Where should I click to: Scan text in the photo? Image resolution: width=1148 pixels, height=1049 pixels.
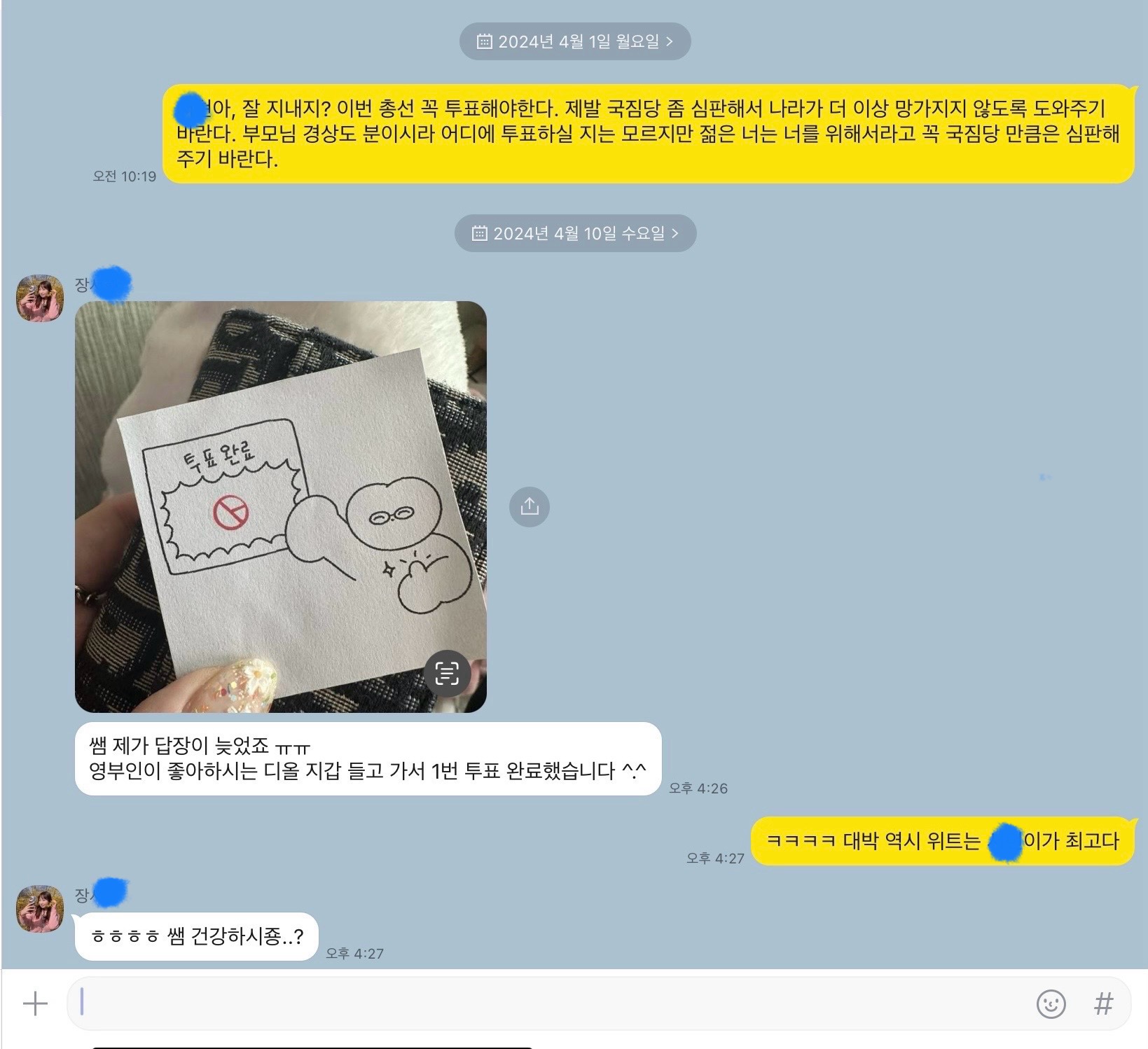[447, 674]
